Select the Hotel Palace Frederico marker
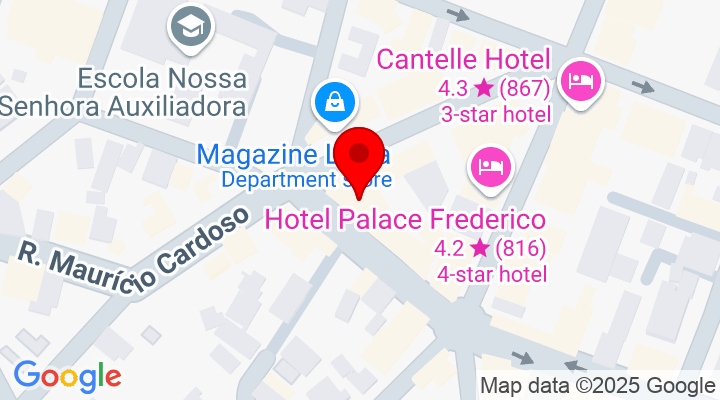Viewport: 720px width, 400px height. [490, 165]
